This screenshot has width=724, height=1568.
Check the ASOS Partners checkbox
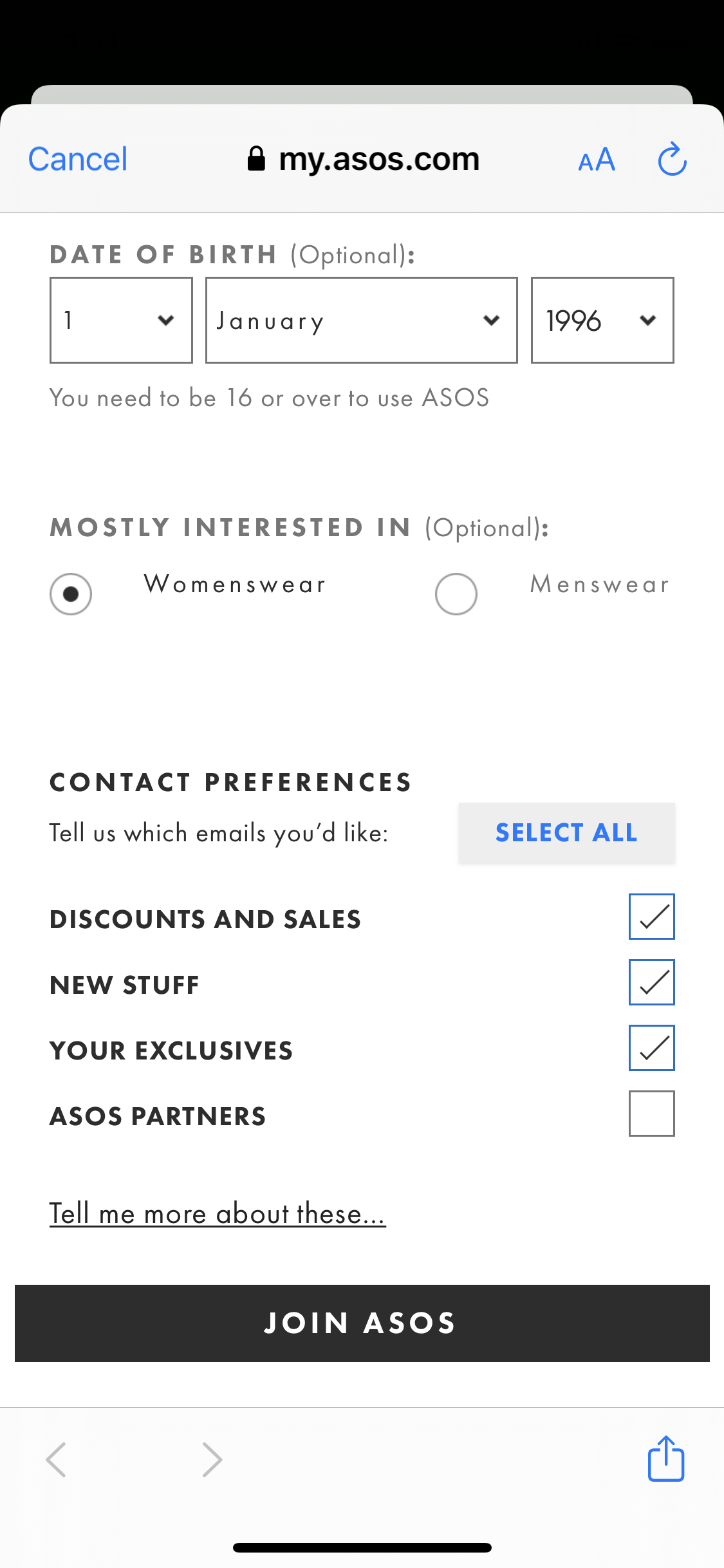click(652, 1114)
